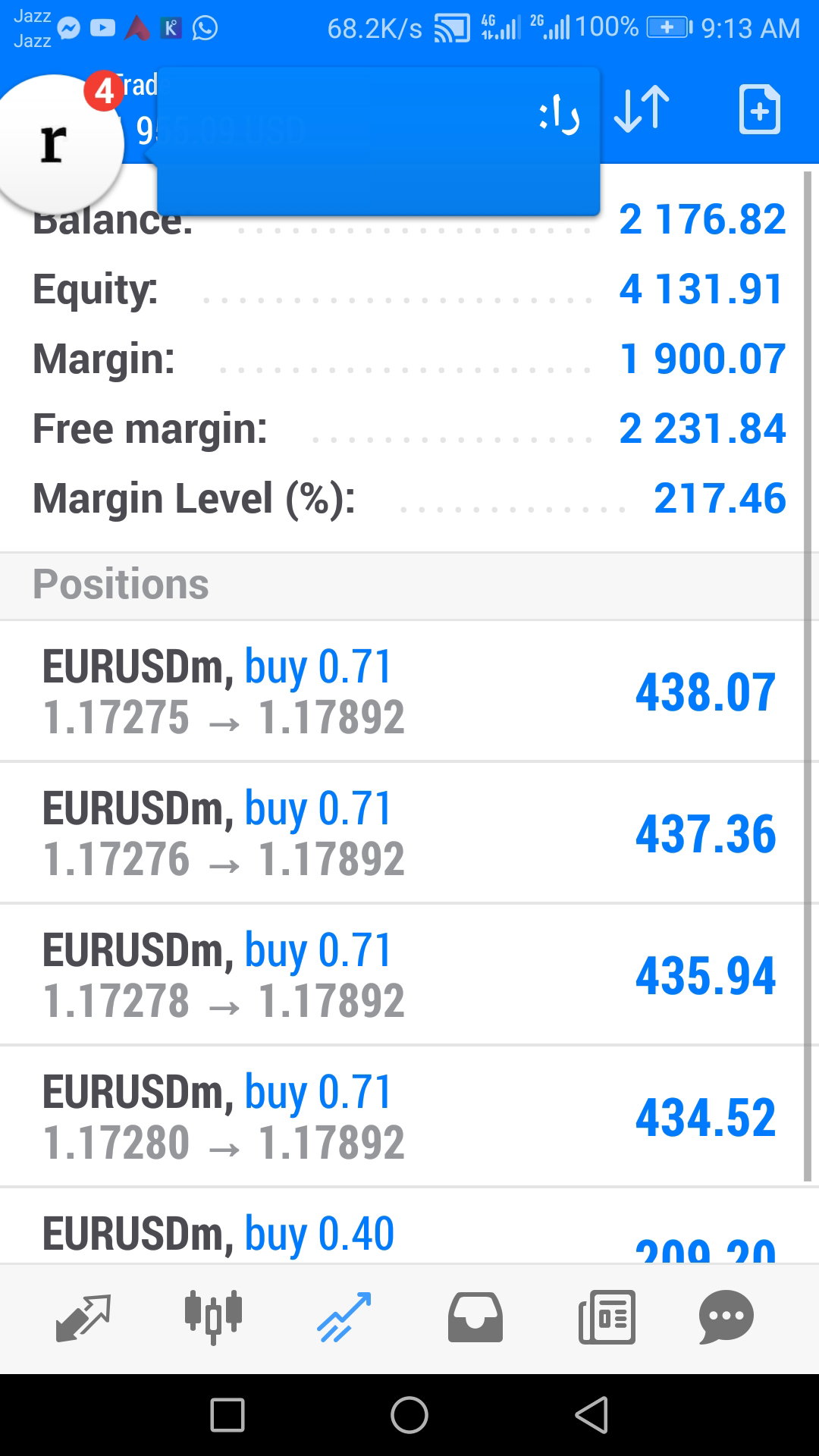This screenshot has width=819, height=1456.
Task: Open the chat messages tab
Action: (x=726, y=1318)
